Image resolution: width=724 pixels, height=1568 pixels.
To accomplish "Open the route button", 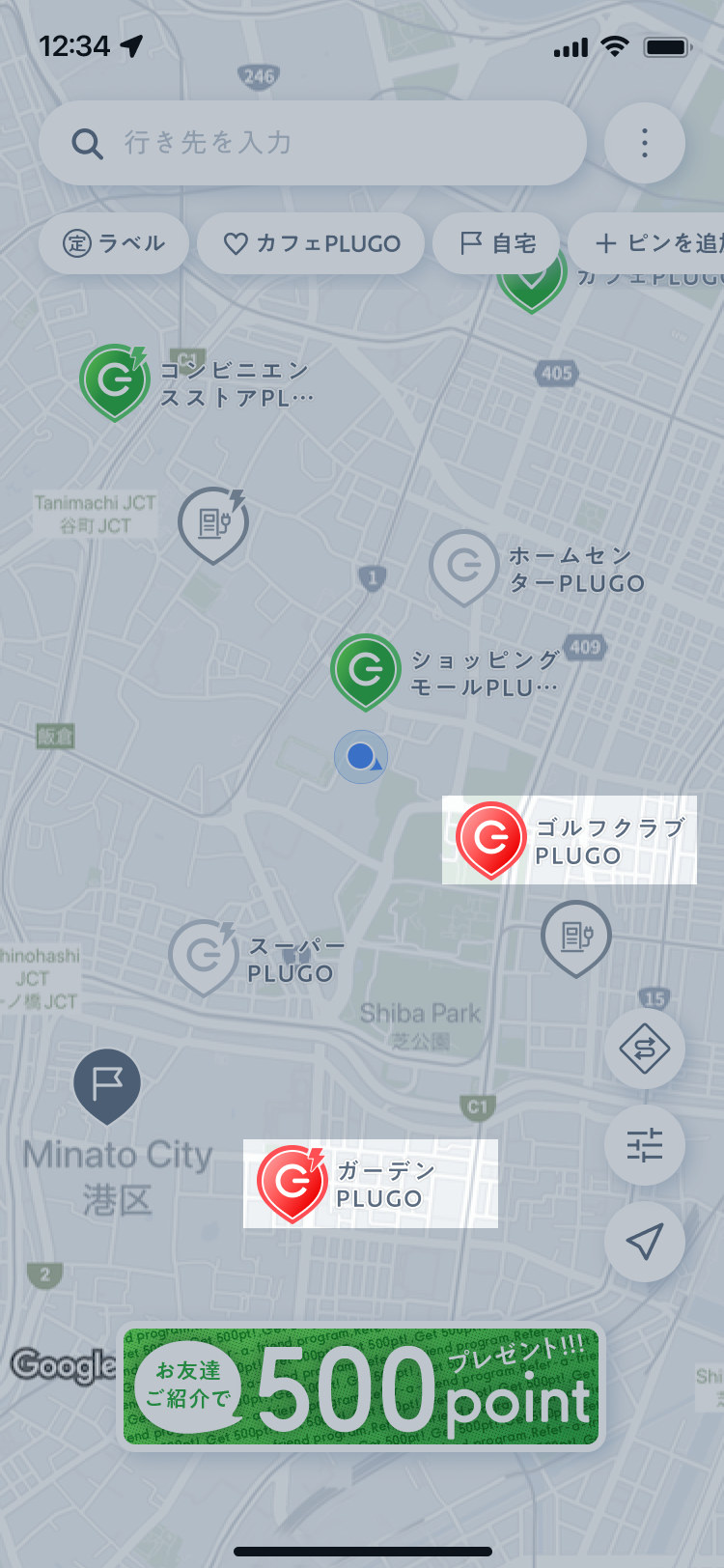I will pyautogui.click(x=645, y=1049).
